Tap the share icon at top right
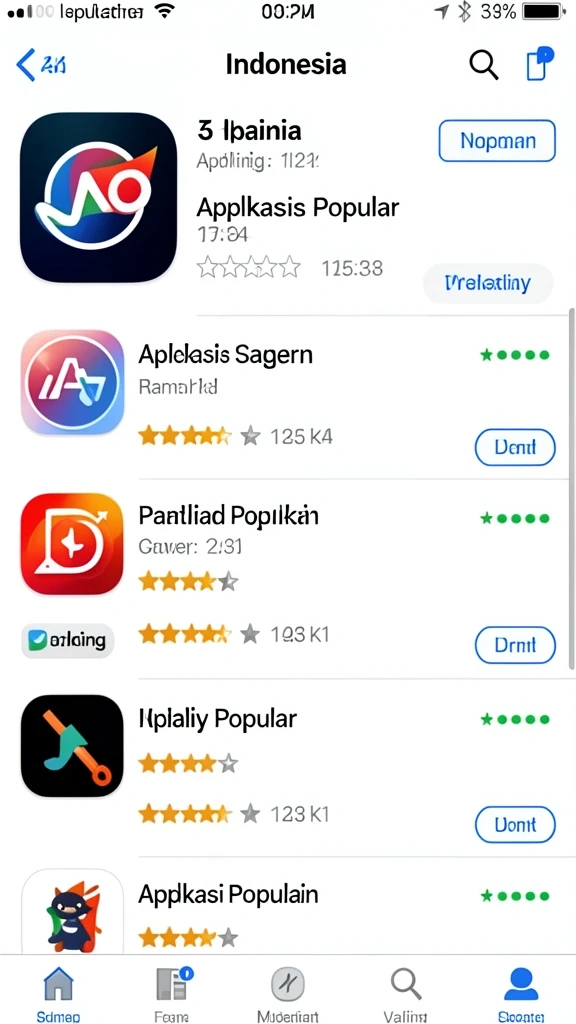Image resolution: width=576 pixels, height=1024 pixels. (x=539, y=64)
